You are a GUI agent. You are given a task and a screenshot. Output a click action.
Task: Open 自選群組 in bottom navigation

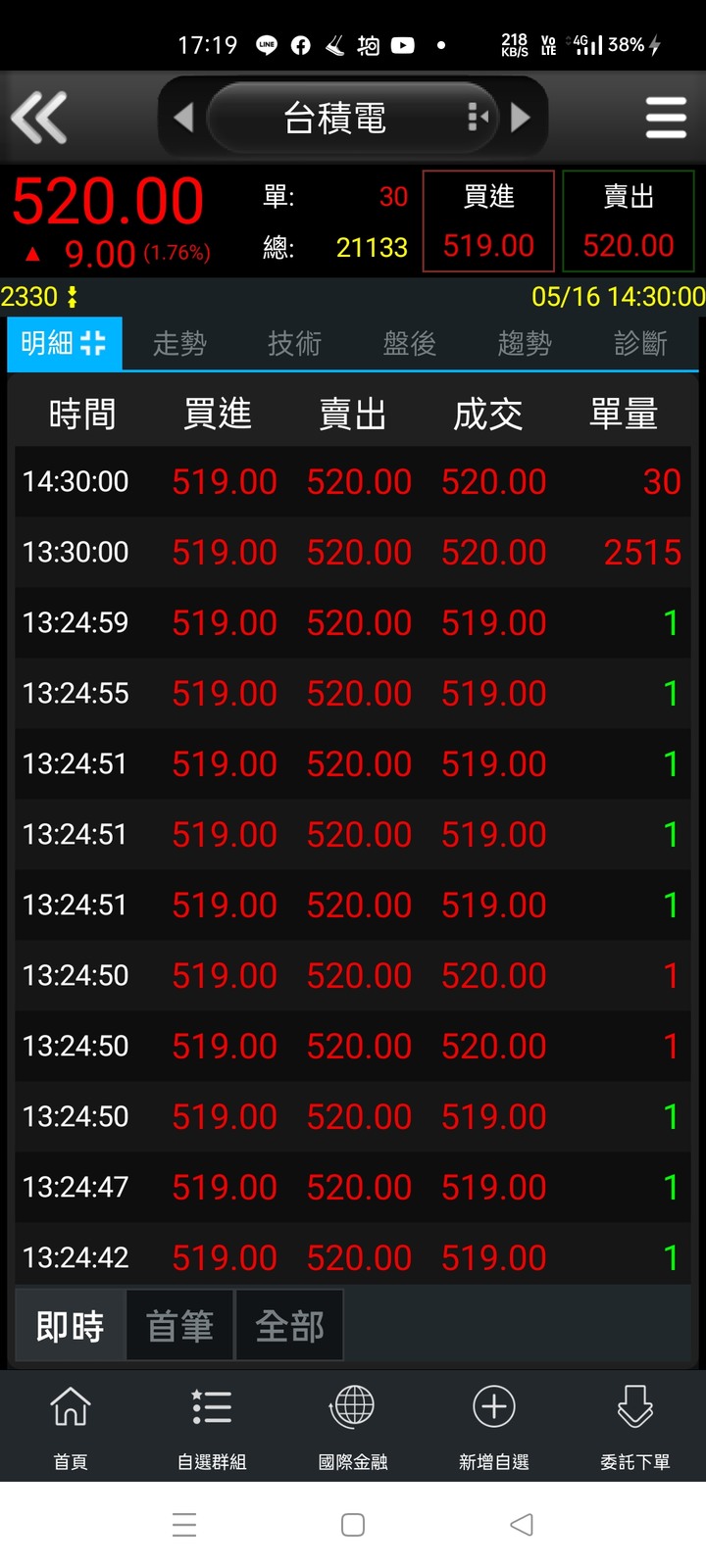pyautogui.click(x=212, y=1427)
